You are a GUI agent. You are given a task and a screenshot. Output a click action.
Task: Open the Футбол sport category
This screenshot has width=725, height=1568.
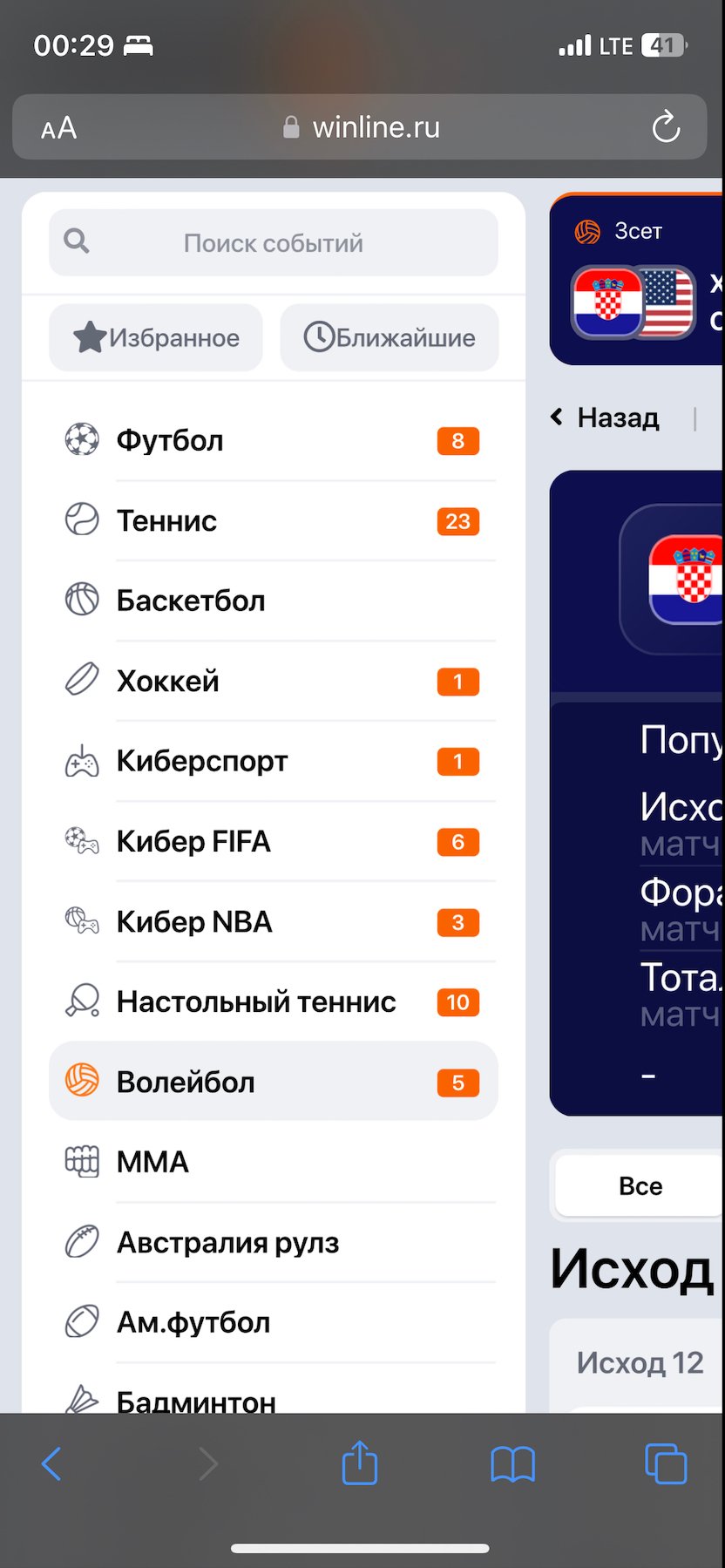tap(273, 441)
